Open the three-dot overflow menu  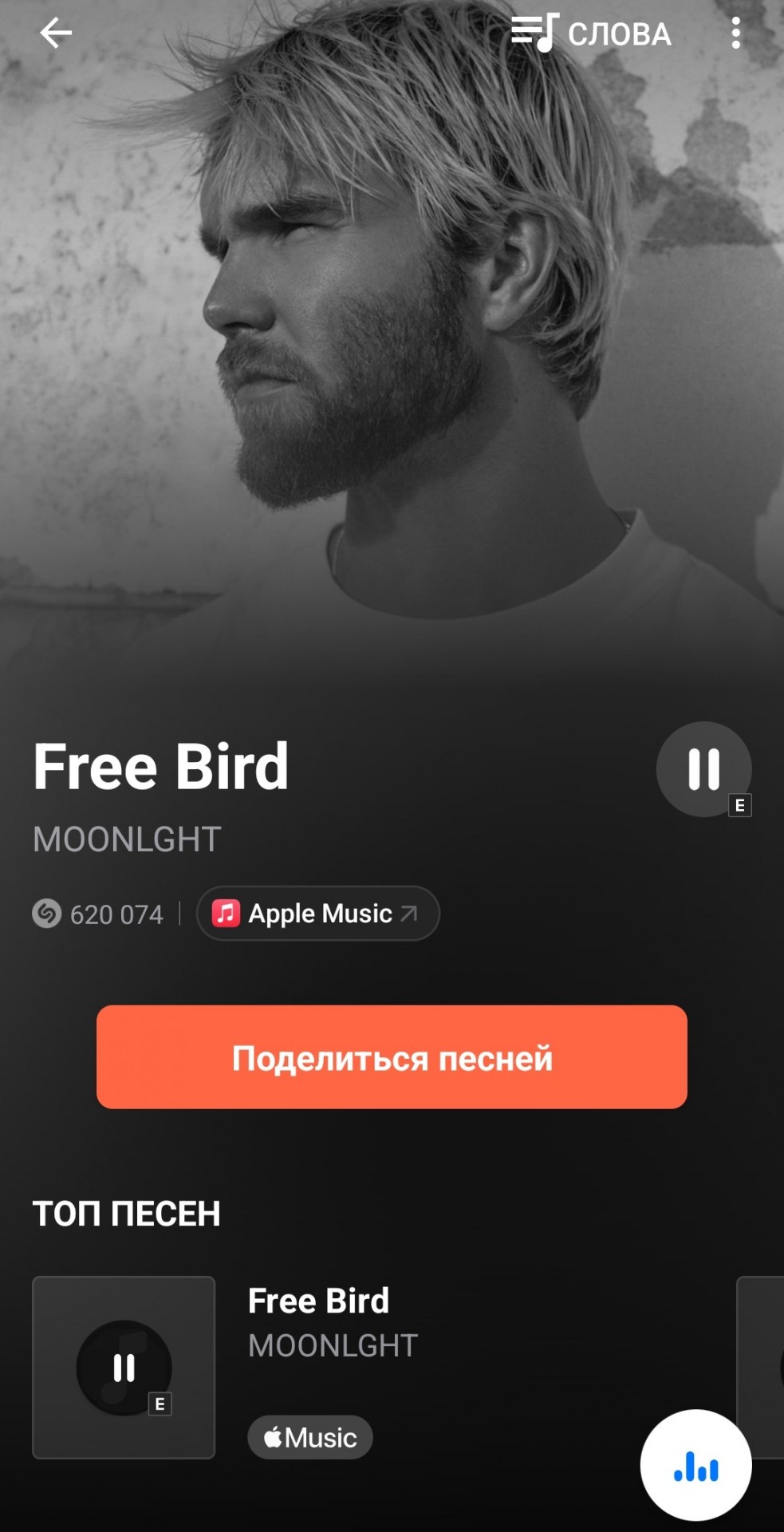(735, 34)
